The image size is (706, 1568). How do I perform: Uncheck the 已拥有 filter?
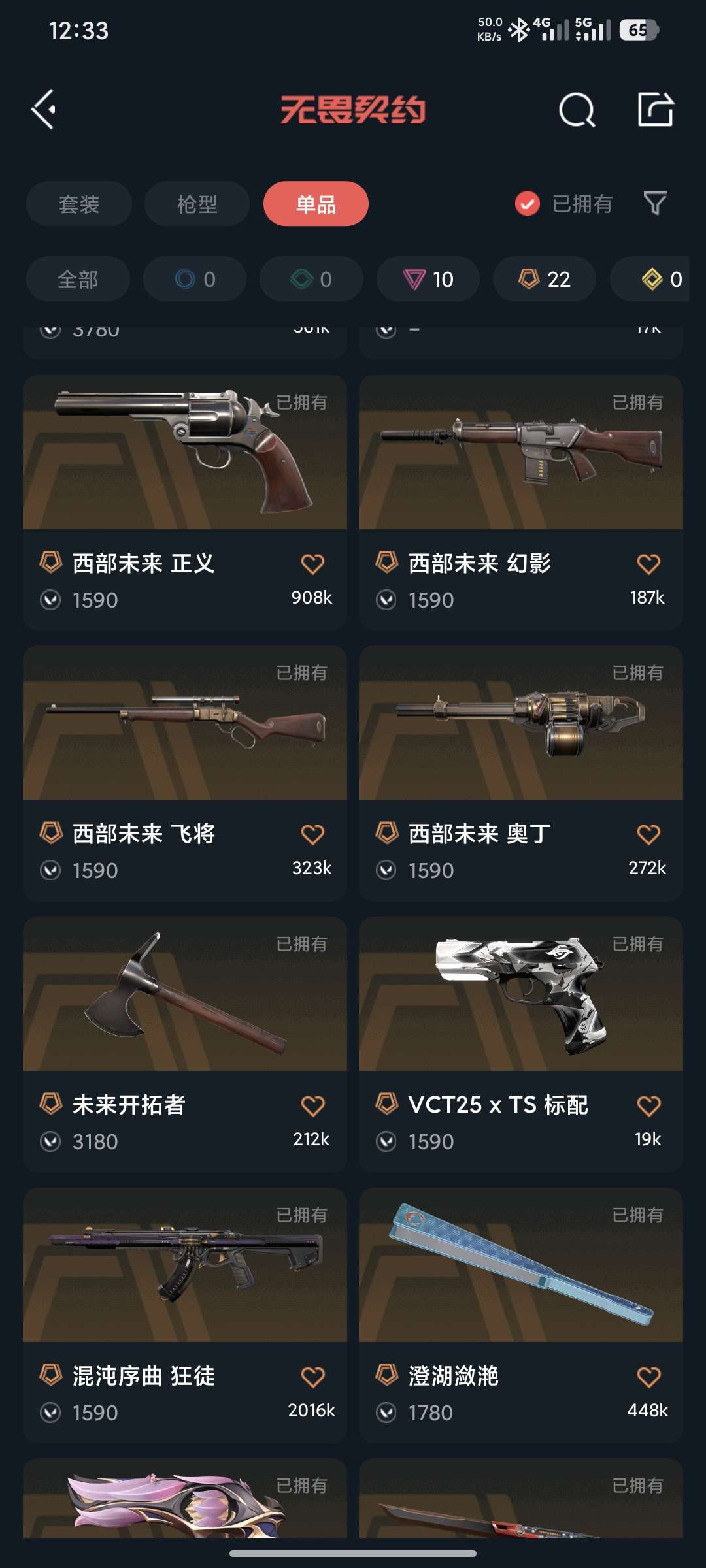pyautogui.click(x=527, y=204)
